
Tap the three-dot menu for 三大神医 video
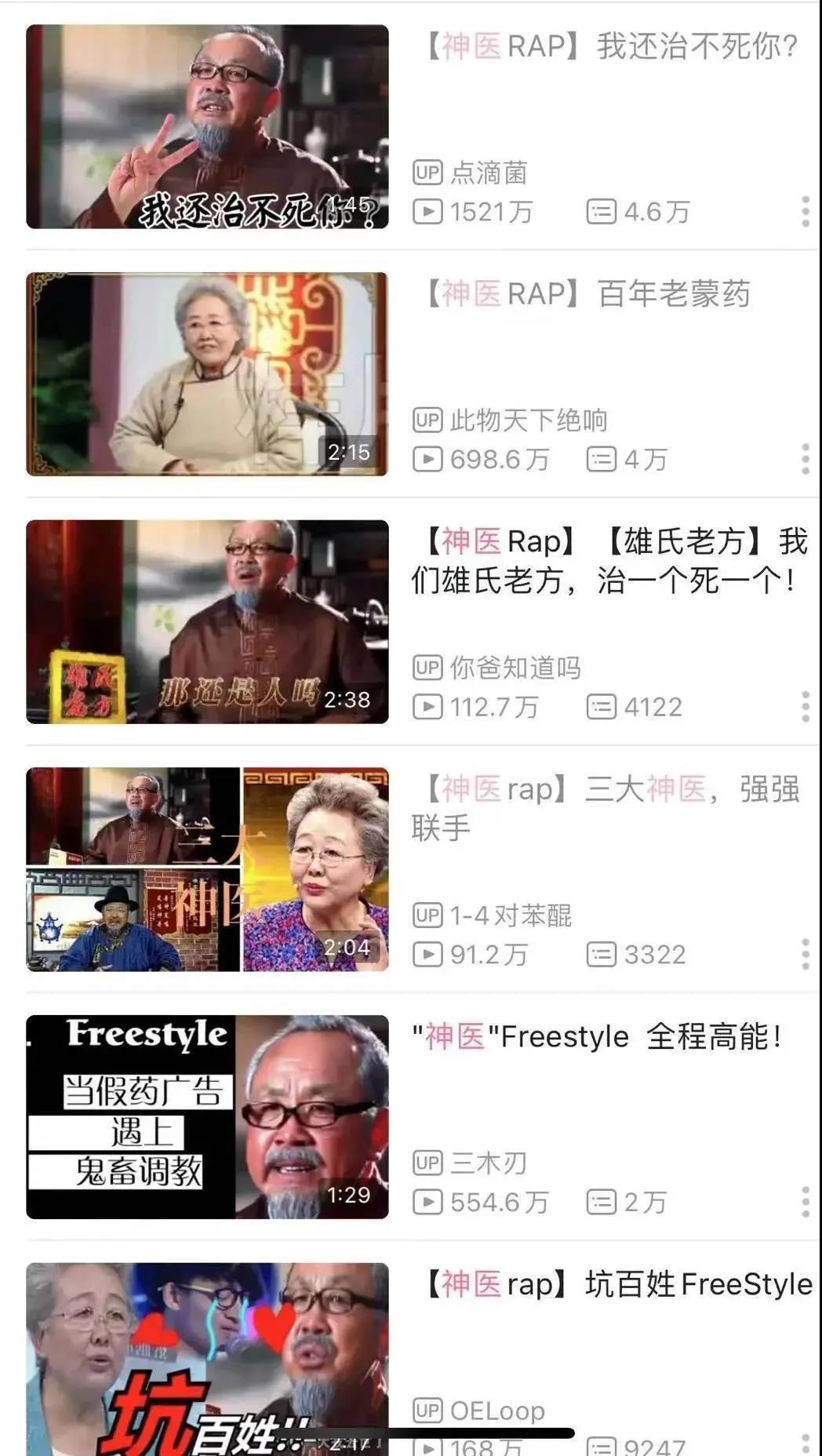tap(805, 954)
